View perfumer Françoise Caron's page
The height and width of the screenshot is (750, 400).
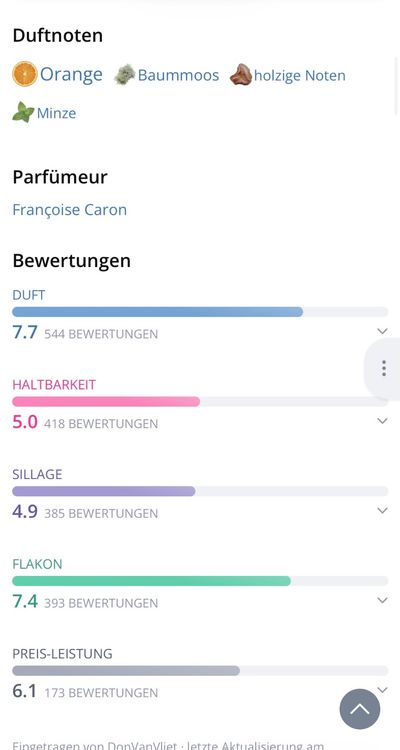pyautogui.click(x=69, y=210)
